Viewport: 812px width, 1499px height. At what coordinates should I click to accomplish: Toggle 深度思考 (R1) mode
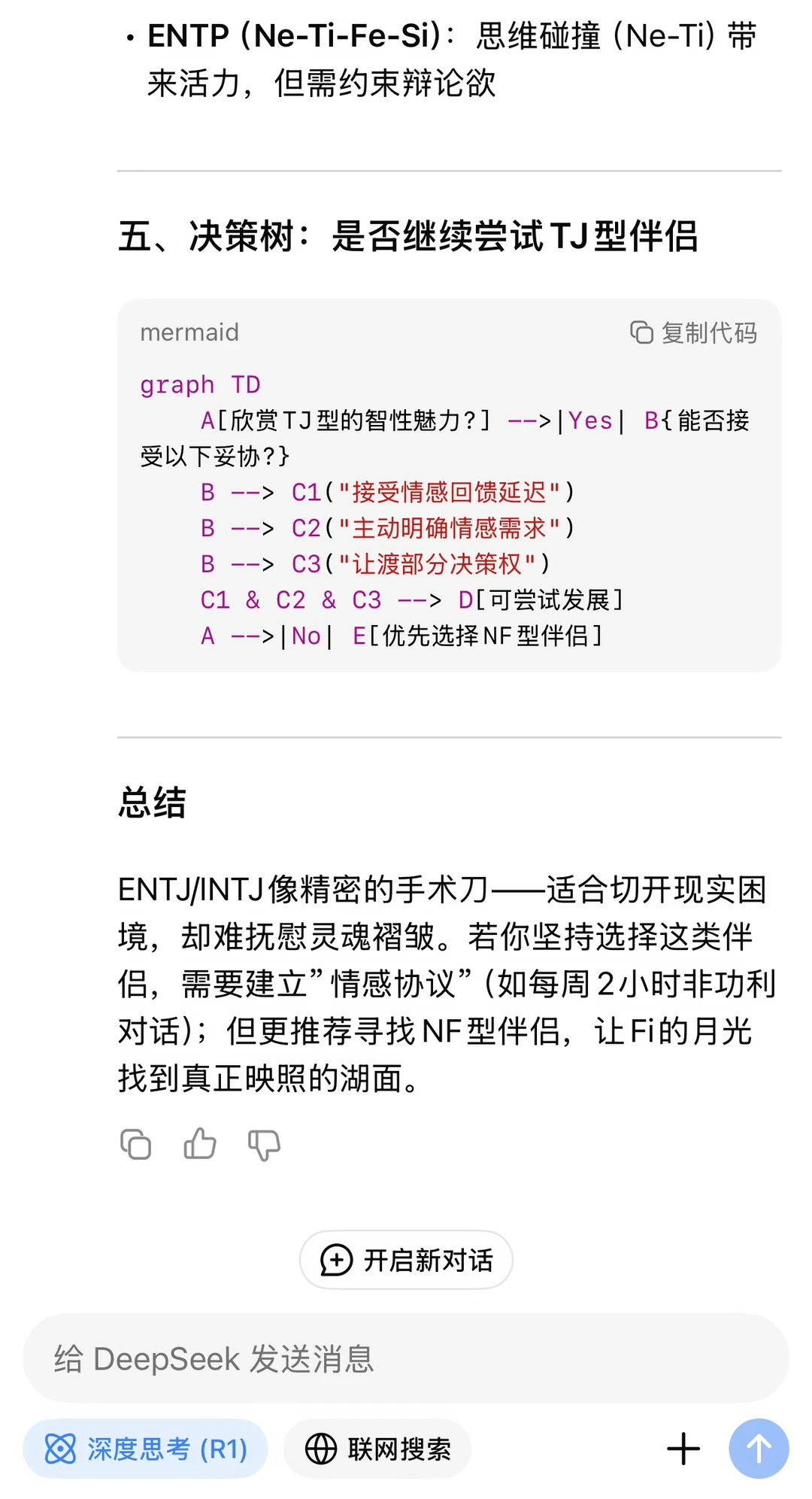[x=146, y=1449]
